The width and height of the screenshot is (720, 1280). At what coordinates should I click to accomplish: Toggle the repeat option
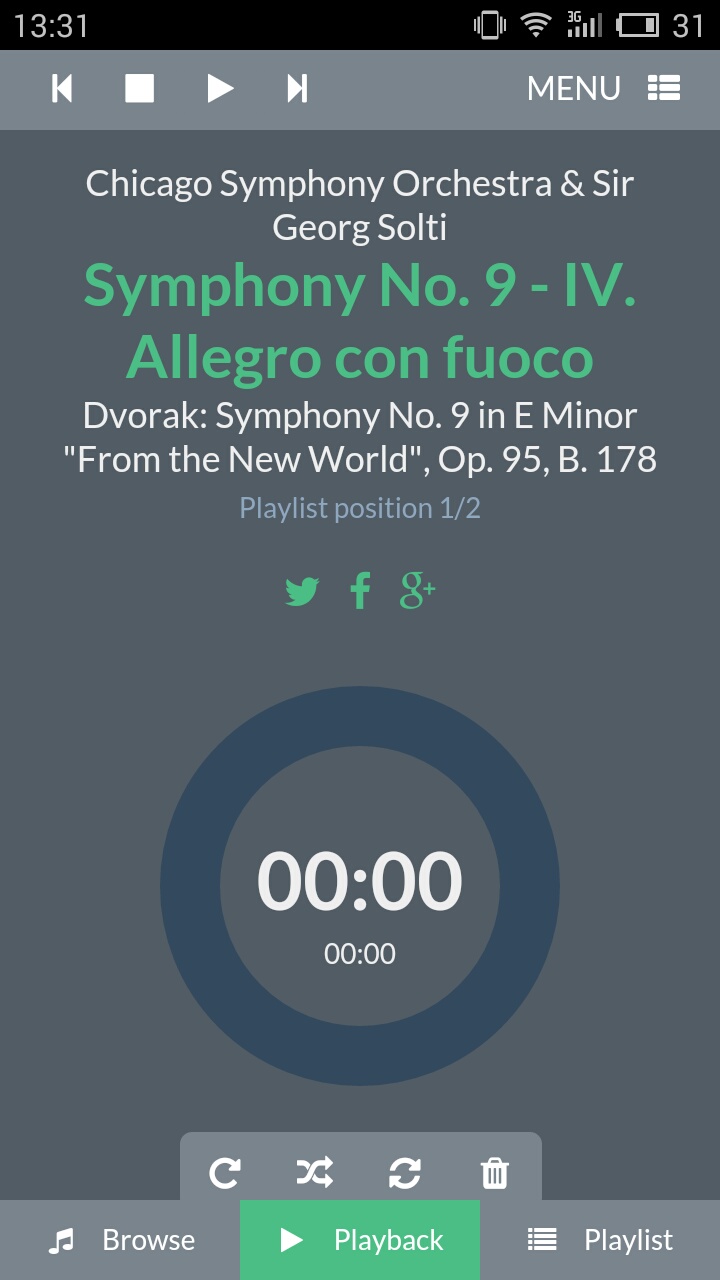(x=225, y=1172)
